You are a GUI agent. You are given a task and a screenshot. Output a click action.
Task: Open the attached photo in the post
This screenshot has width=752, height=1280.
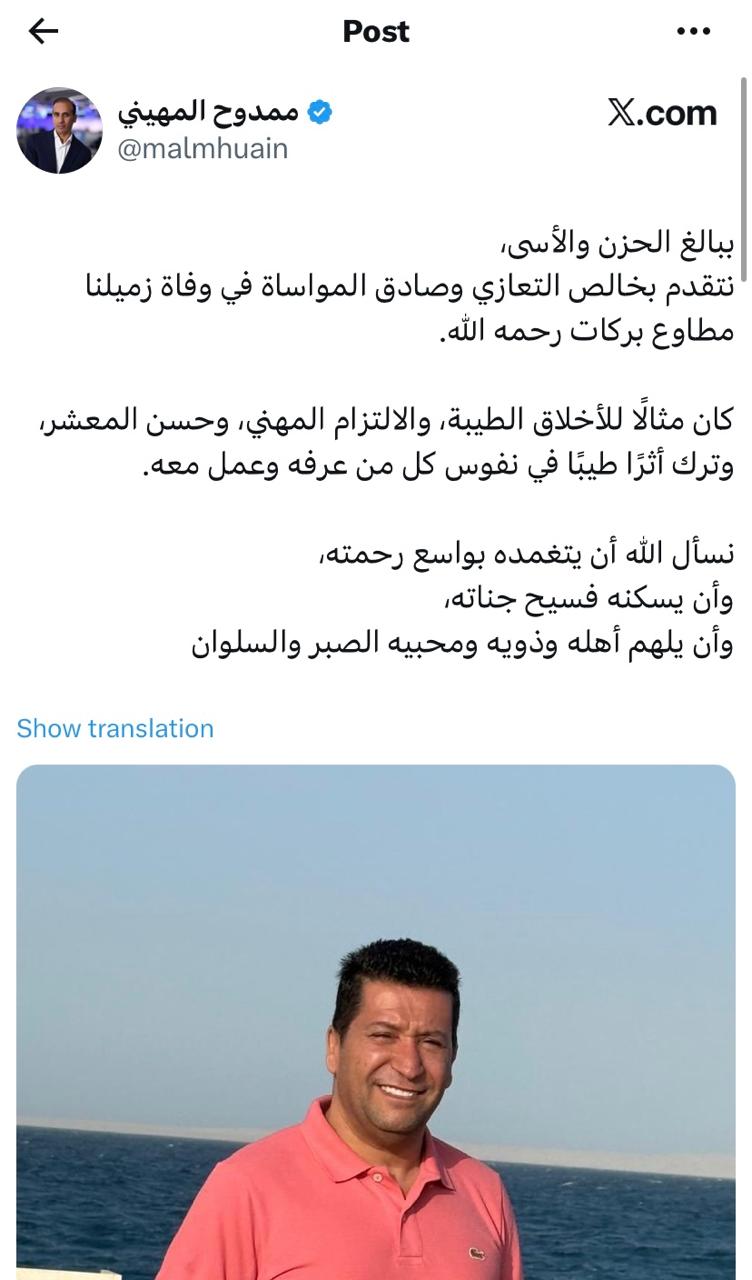[376, 1020]
